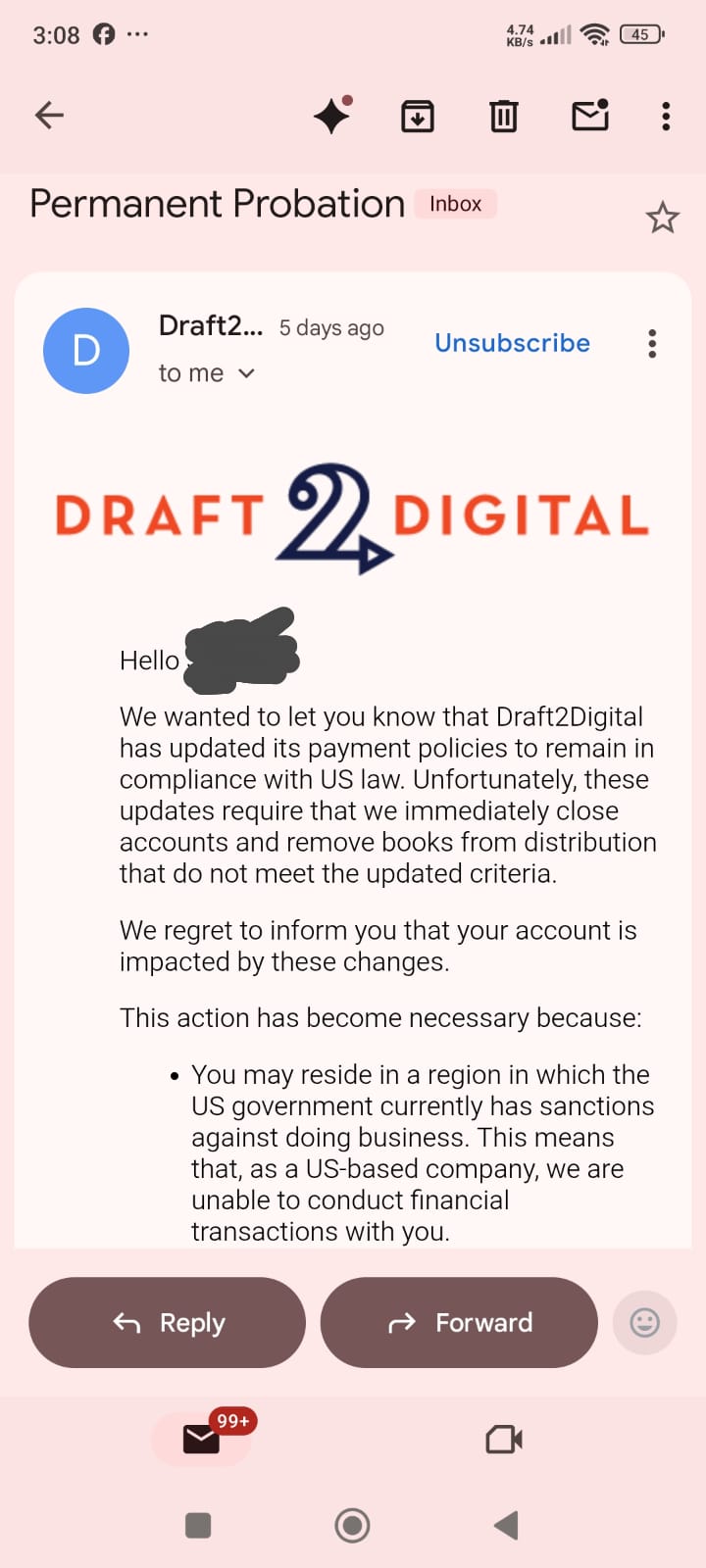
Task: Delete this email with trash icon
Action: tap(503, 117)
